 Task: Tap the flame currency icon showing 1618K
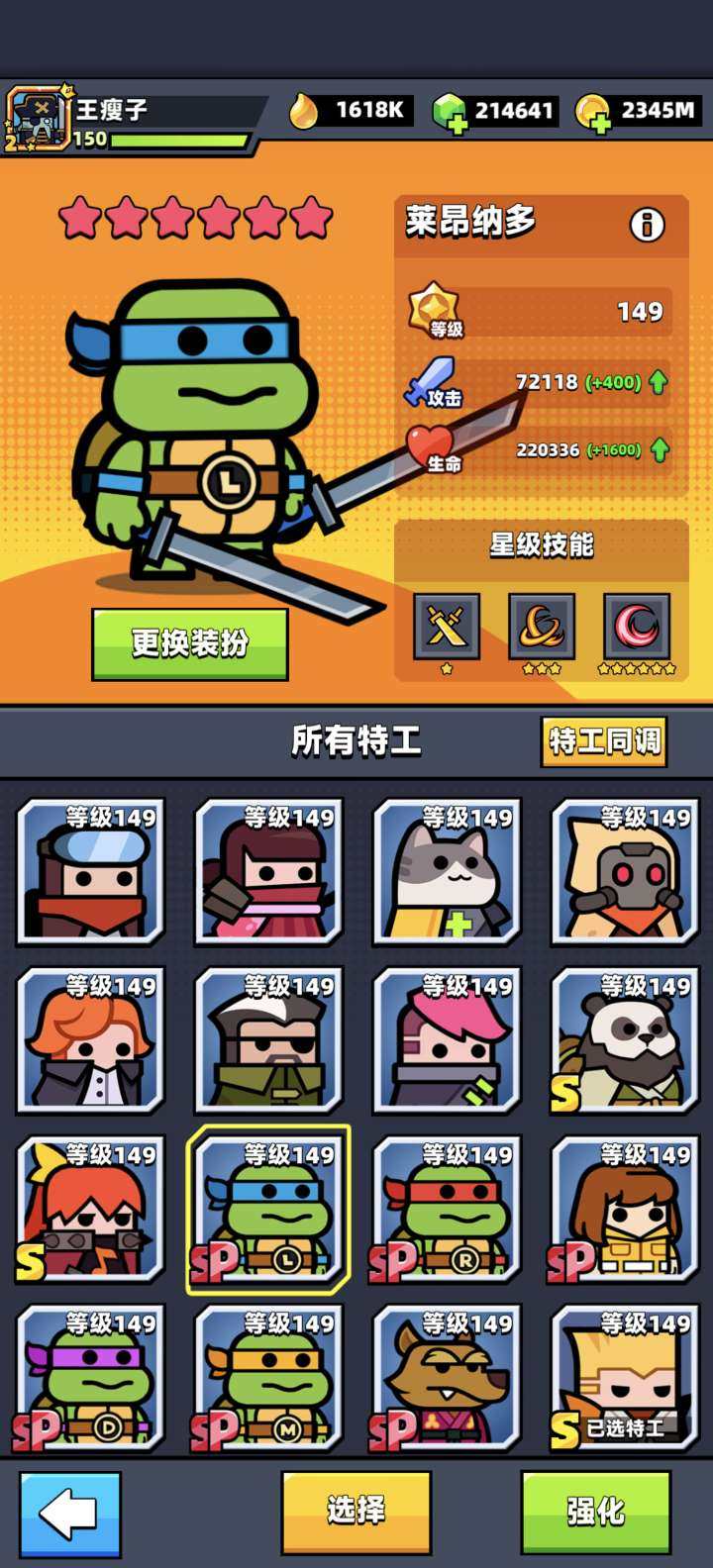(x=305, y=111)
